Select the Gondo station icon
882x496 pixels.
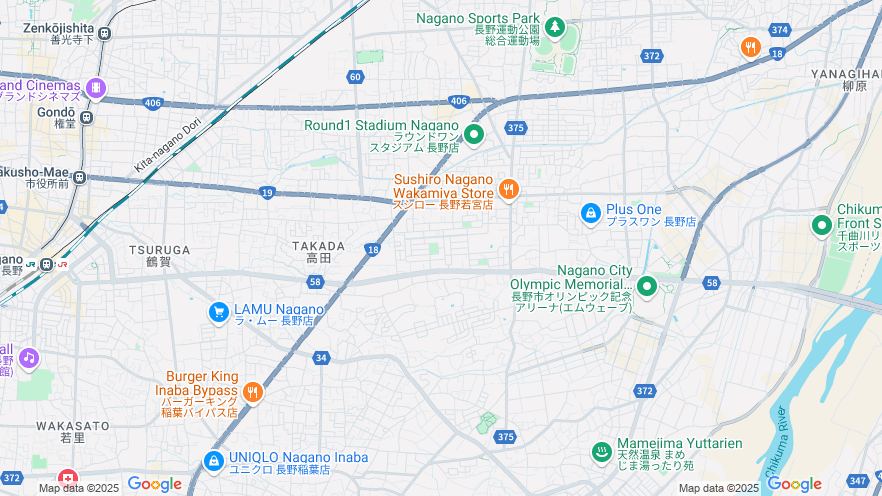pos(86,117)
